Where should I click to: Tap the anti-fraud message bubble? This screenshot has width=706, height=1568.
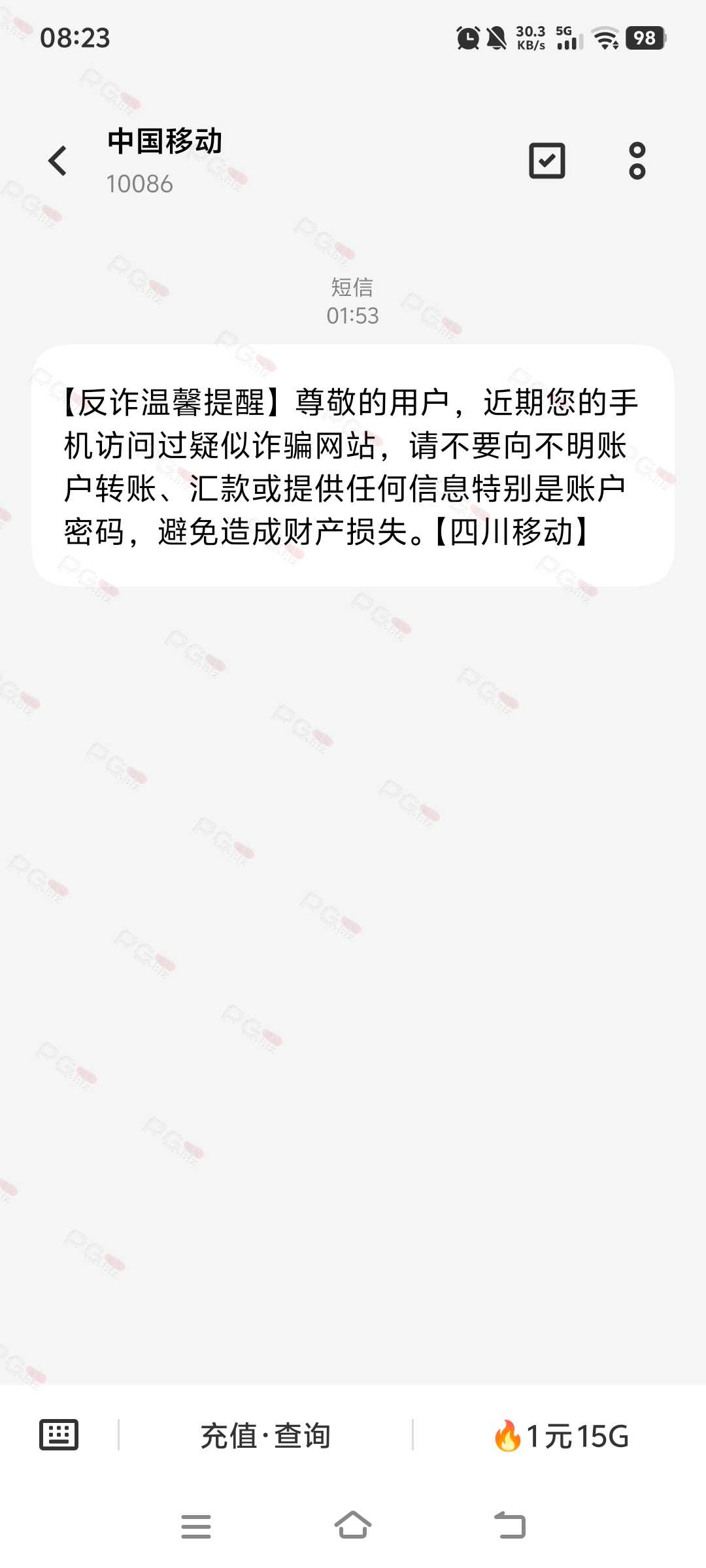pyautogui.click(x=353, y=465)
